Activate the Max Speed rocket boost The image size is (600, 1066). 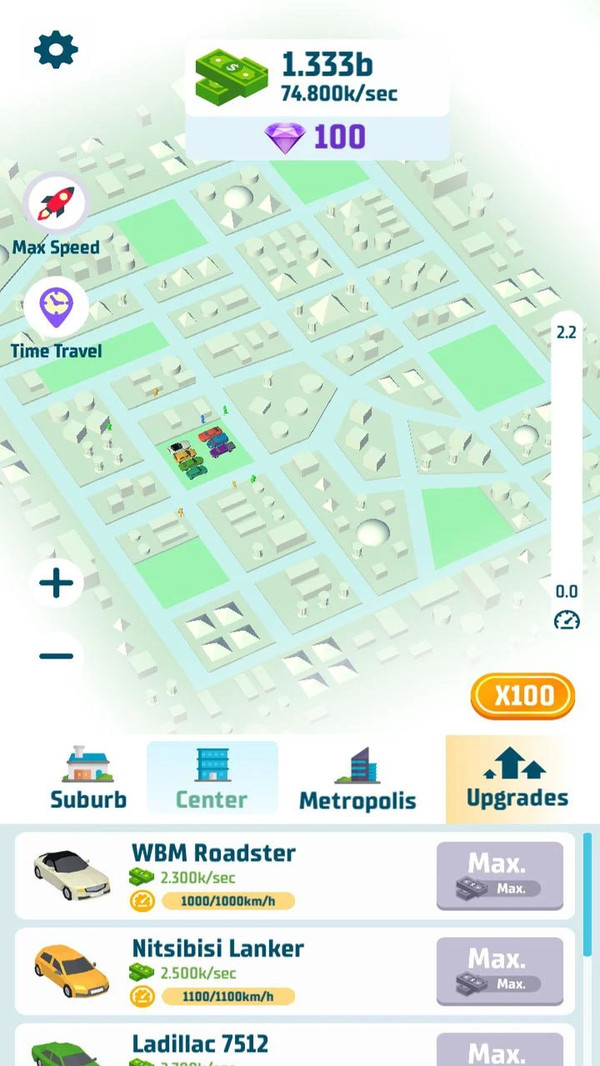[56, 202]
